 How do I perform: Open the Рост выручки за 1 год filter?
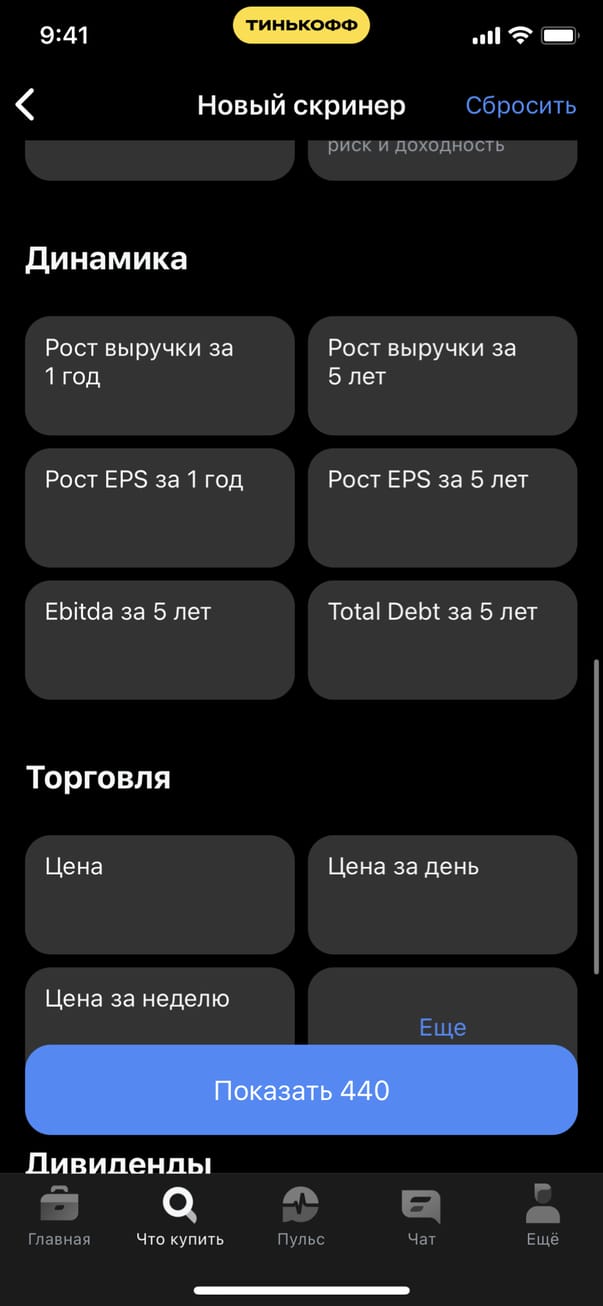[x=160, y=375]
